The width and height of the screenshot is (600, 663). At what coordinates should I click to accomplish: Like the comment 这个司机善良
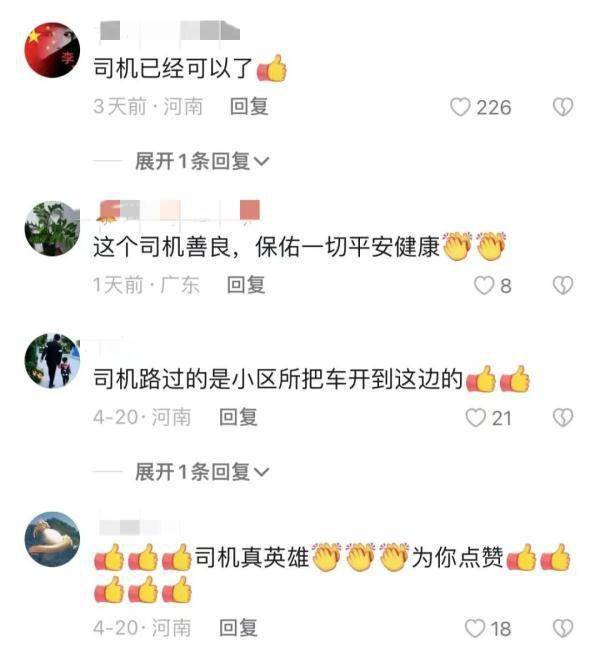pyautogui.click(x=484, y=285)
